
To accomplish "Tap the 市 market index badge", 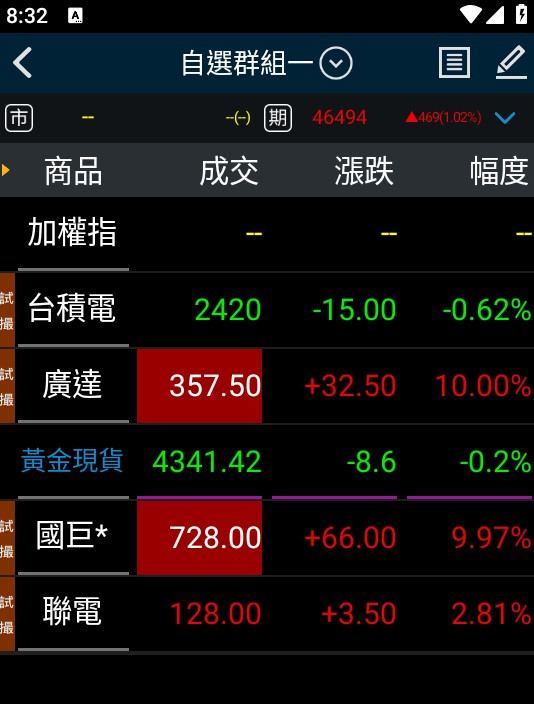I will click(19, 118).
